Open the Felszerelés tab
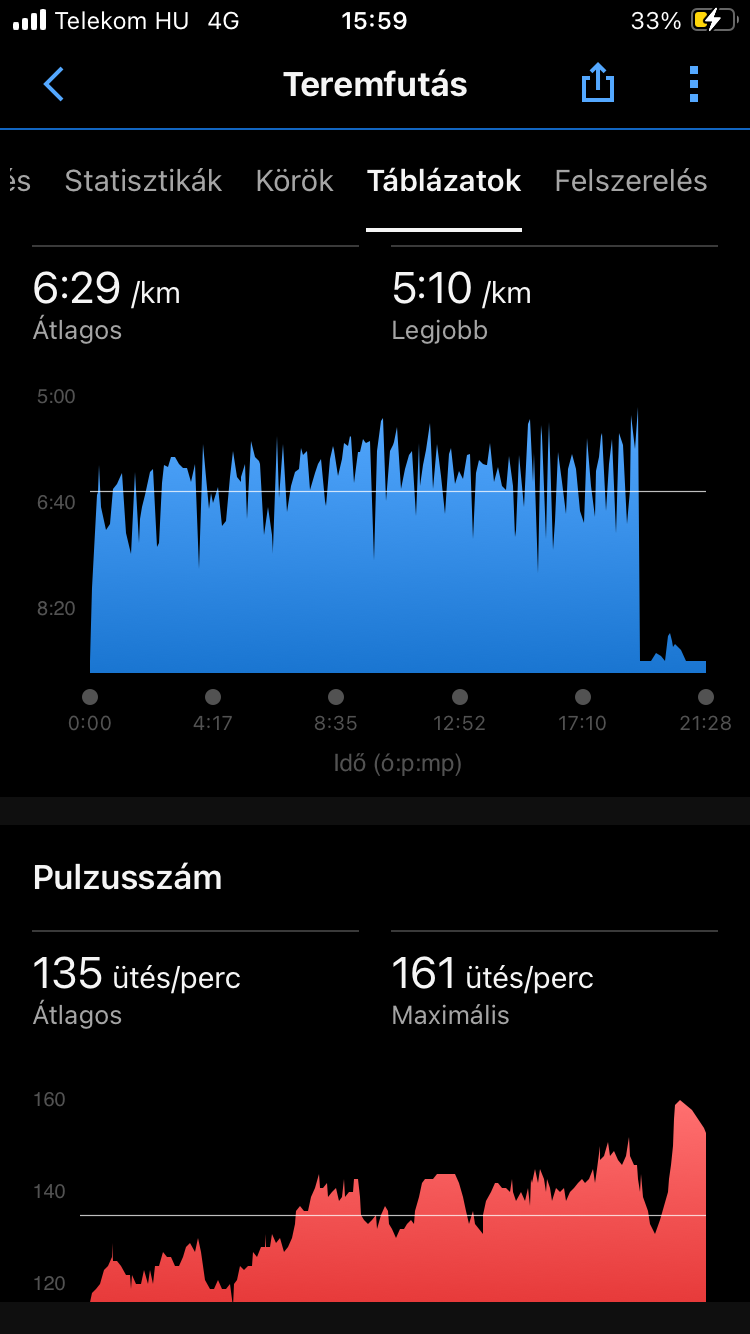 tap(630, 181)
